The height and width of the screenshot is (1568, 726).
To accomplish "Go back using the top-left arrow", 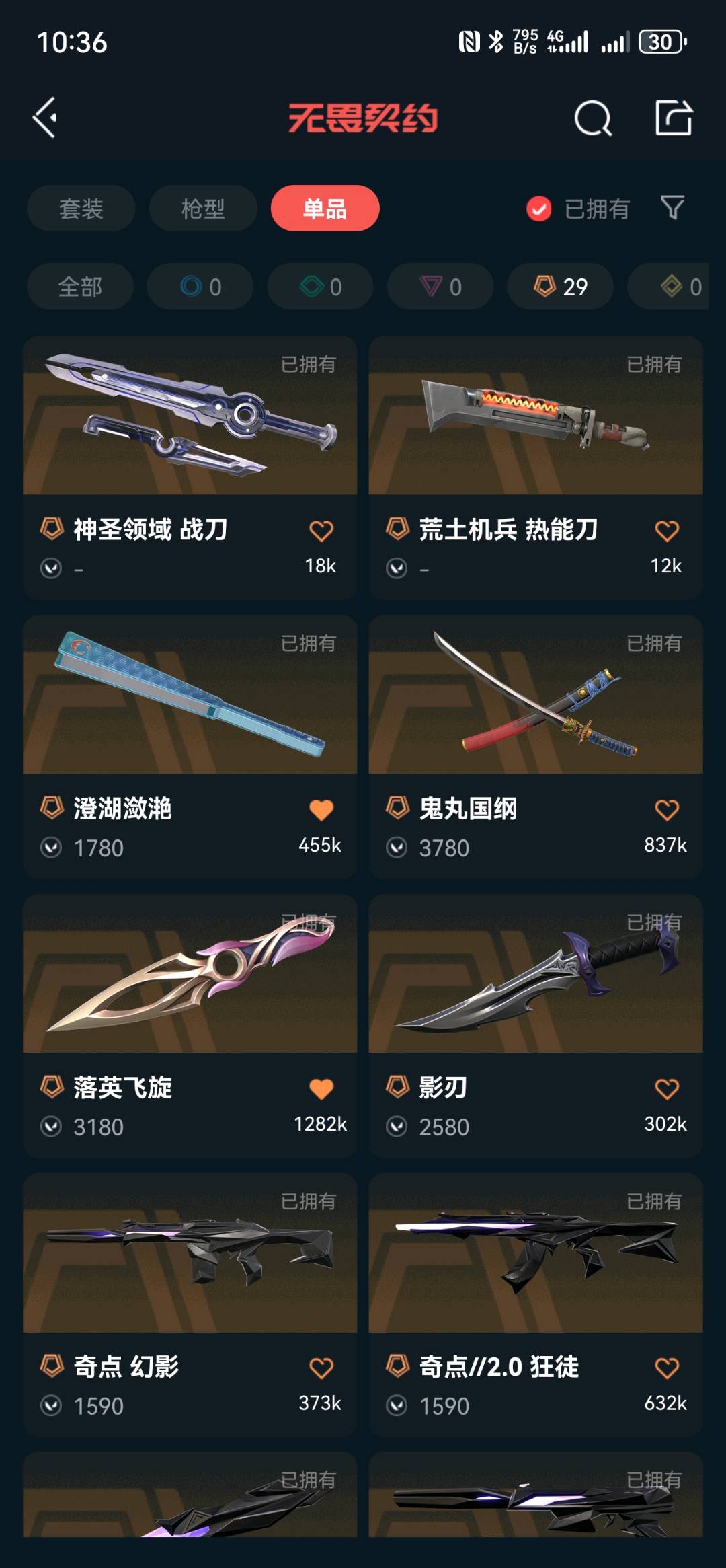I will click(45, 118).
